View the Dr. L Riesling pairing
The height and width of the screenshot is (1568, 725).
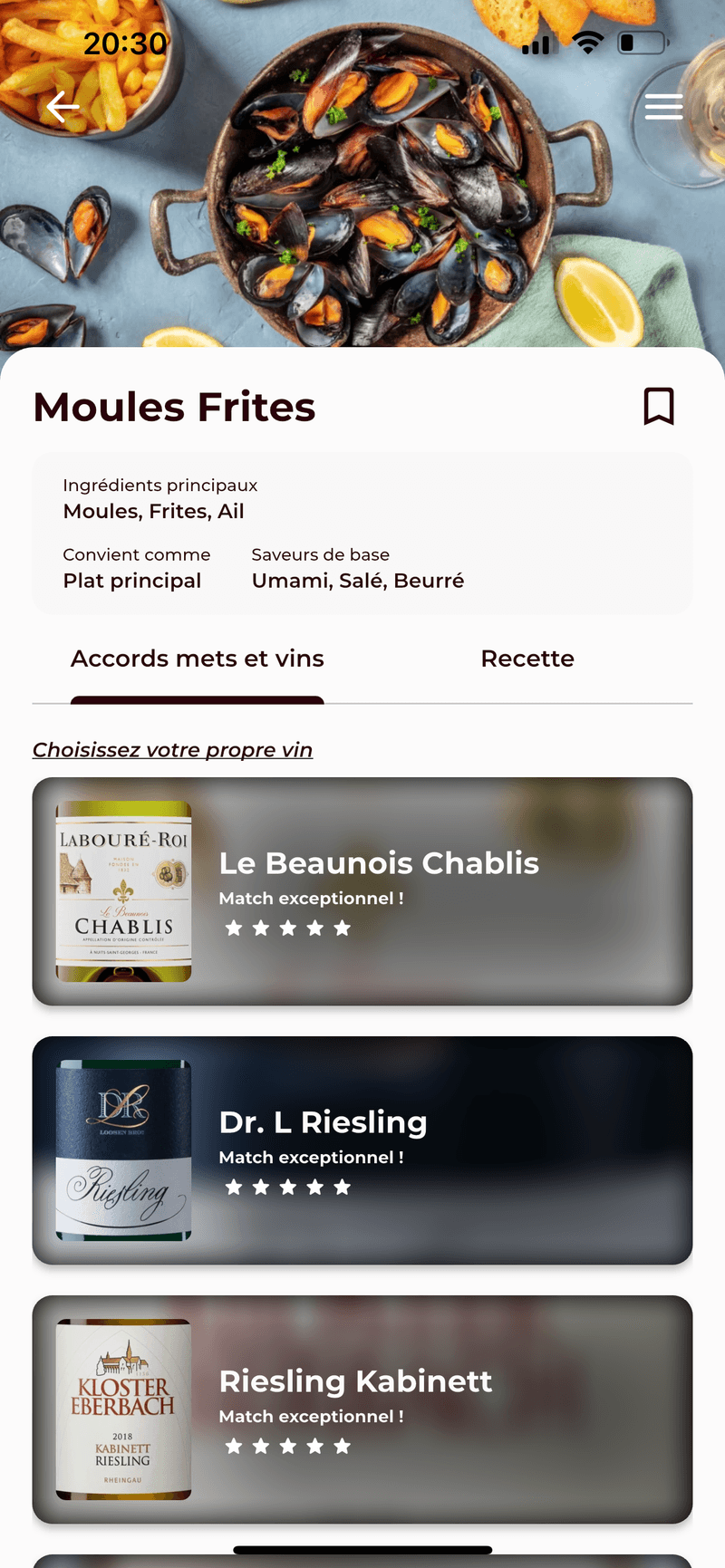coord(362,1150)
